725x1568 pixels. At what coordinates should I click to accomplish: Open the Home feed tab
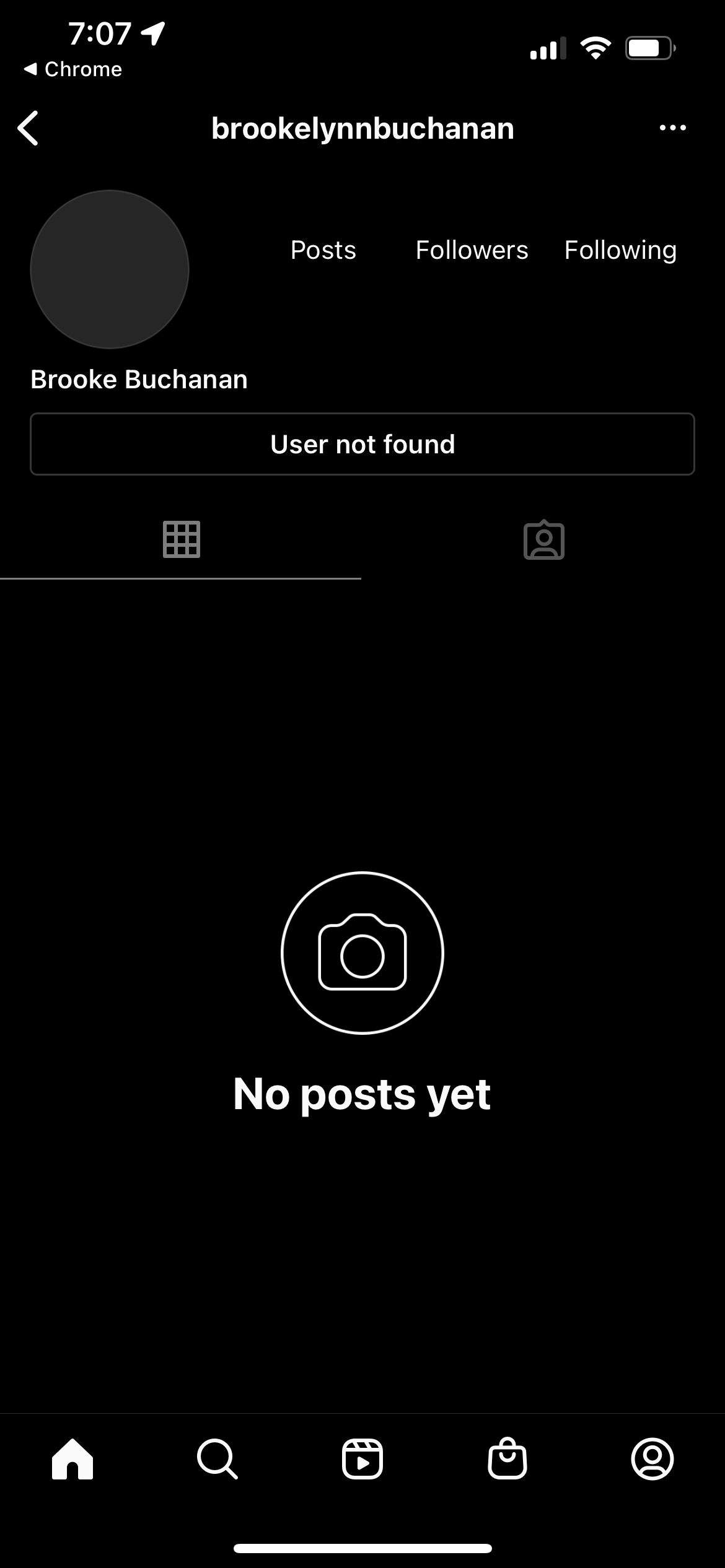coord(72,1459)
